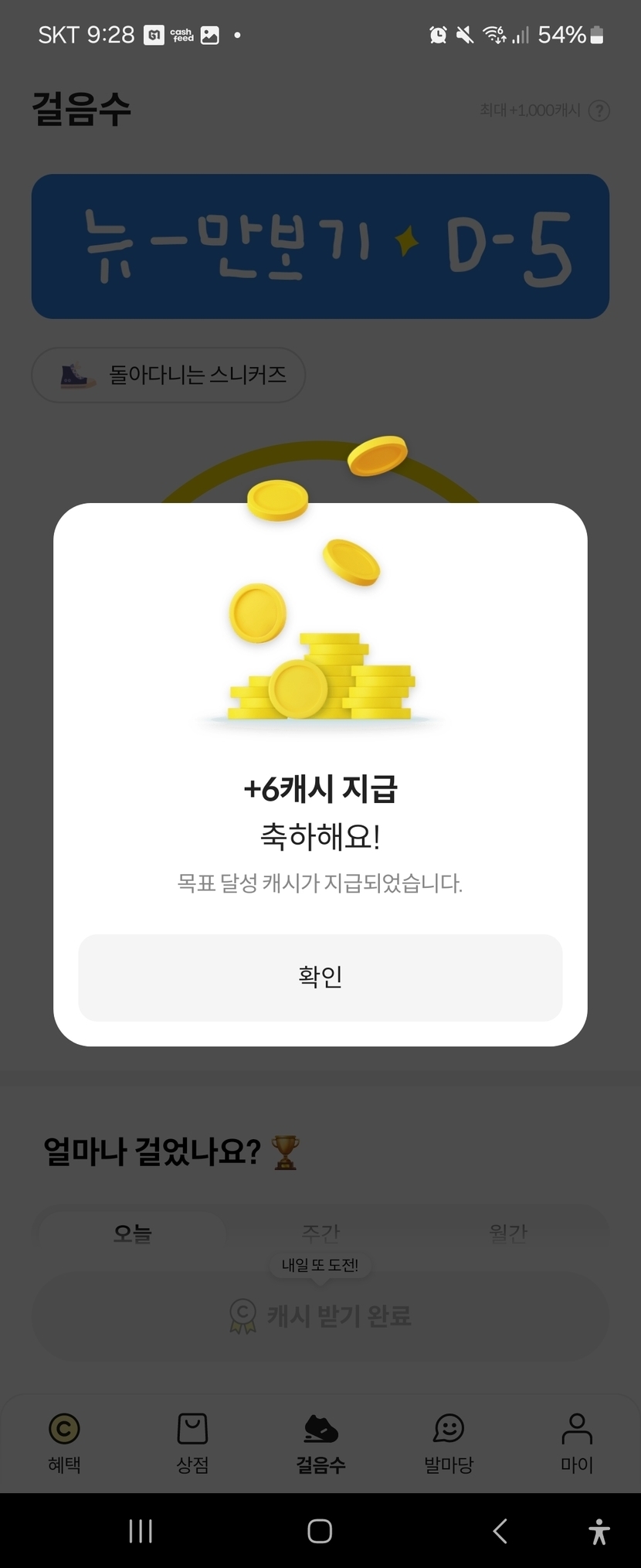Screen dimensions: 641x1568
Task: Tap the system back button
Action: click(500, 1531)
